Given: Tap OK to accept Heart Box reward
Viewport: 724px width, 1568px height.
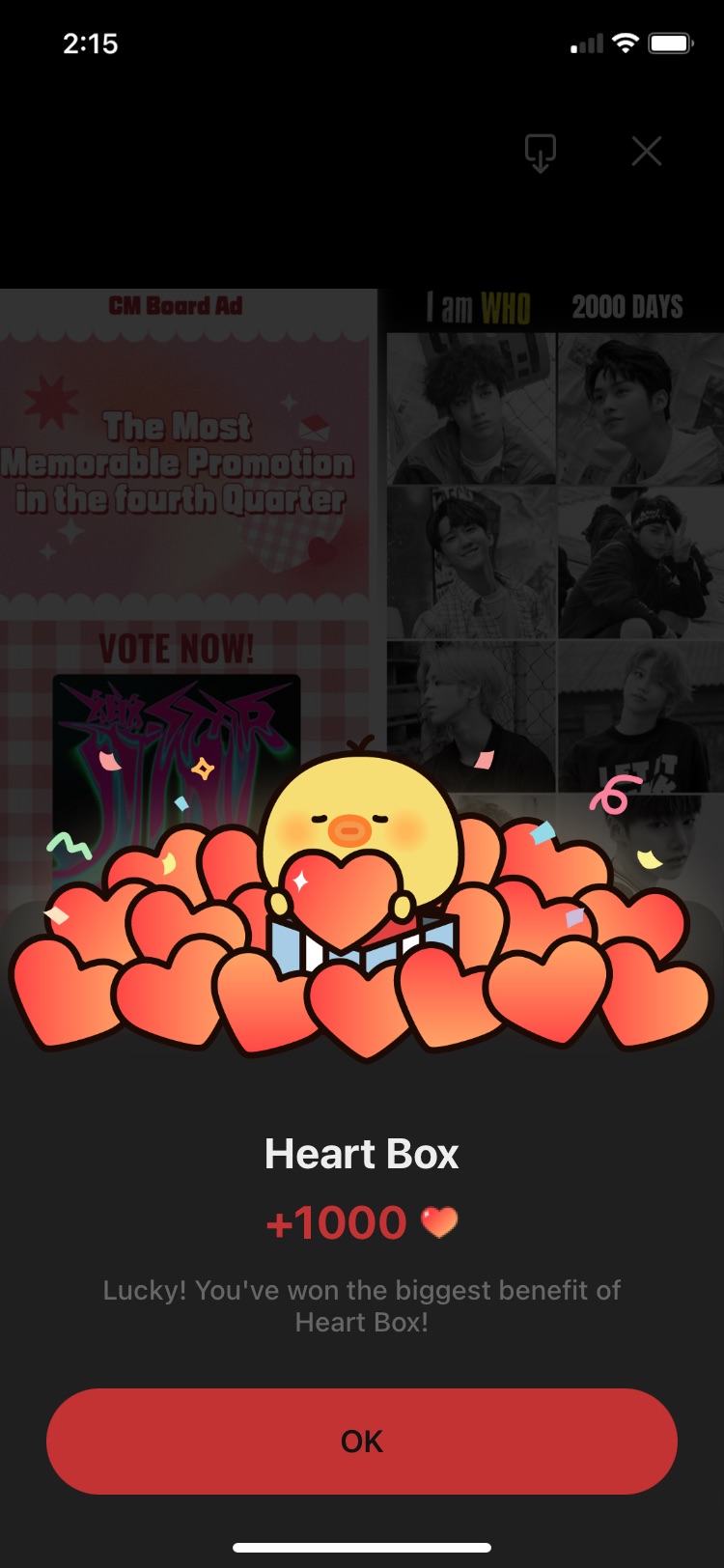Looking at the screenshot, I should click(362, 1441).
